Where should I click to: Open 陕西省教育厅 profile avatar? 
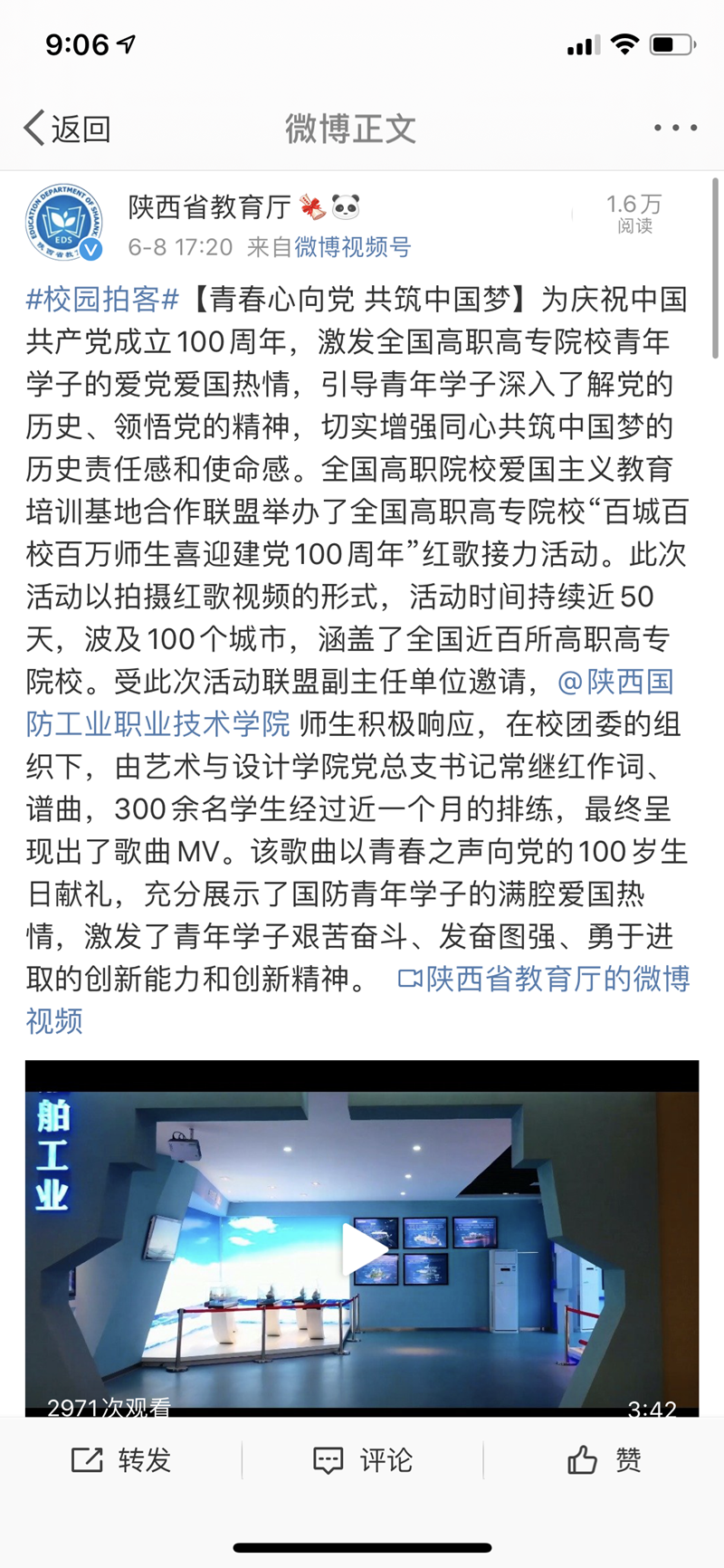click(x=63, y=222)
